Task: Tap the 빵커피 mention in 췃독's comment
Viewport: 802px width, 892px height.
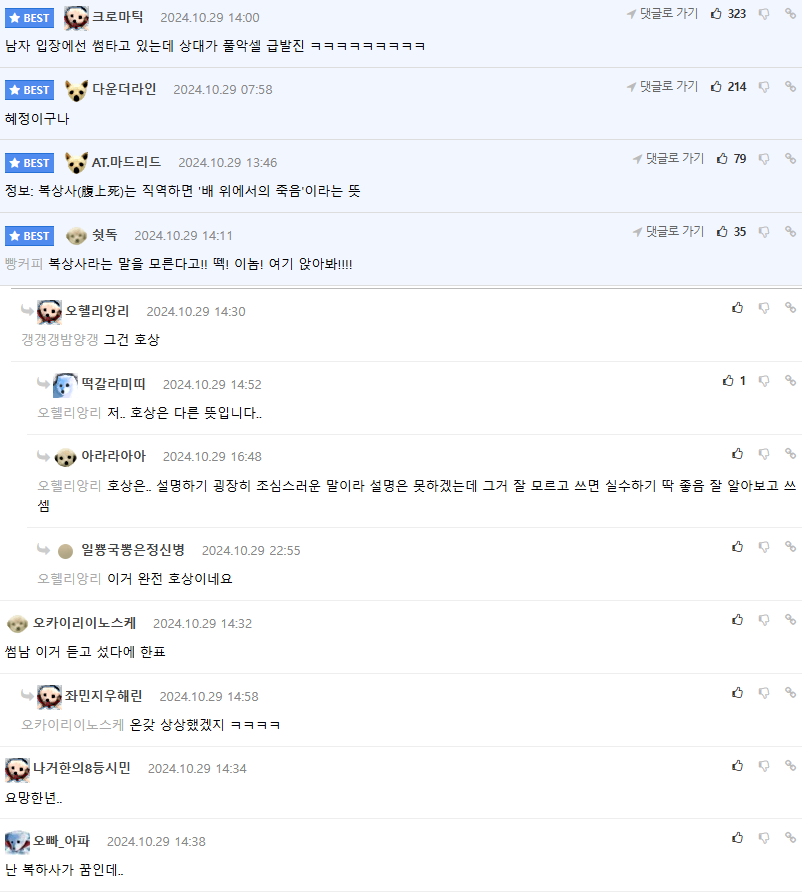Action: click(24, 264)
